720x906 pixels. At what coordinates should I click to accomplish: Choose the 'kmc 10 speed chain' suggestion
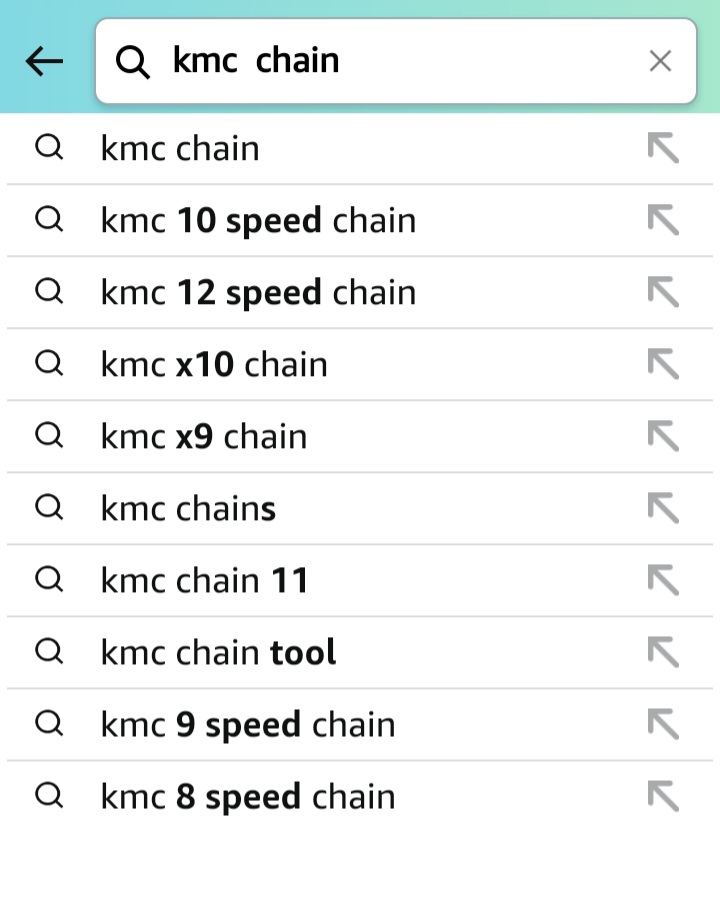pos(258,221)
